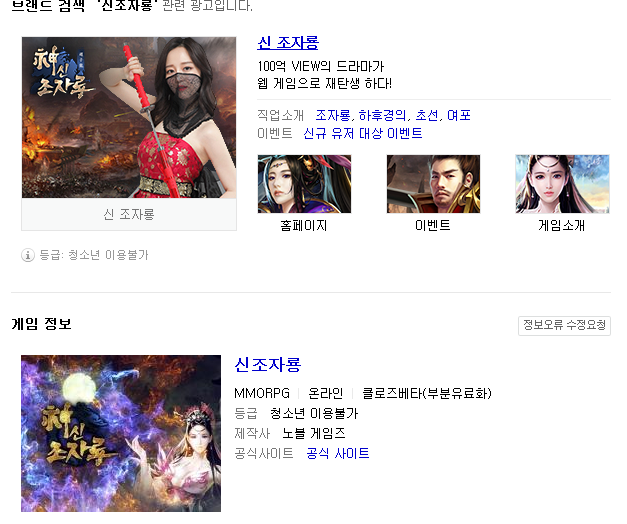Visit the 공식 사이트 link
This screenshot has height=524, width=627.
pyautogui.click(x=337, y=454)
